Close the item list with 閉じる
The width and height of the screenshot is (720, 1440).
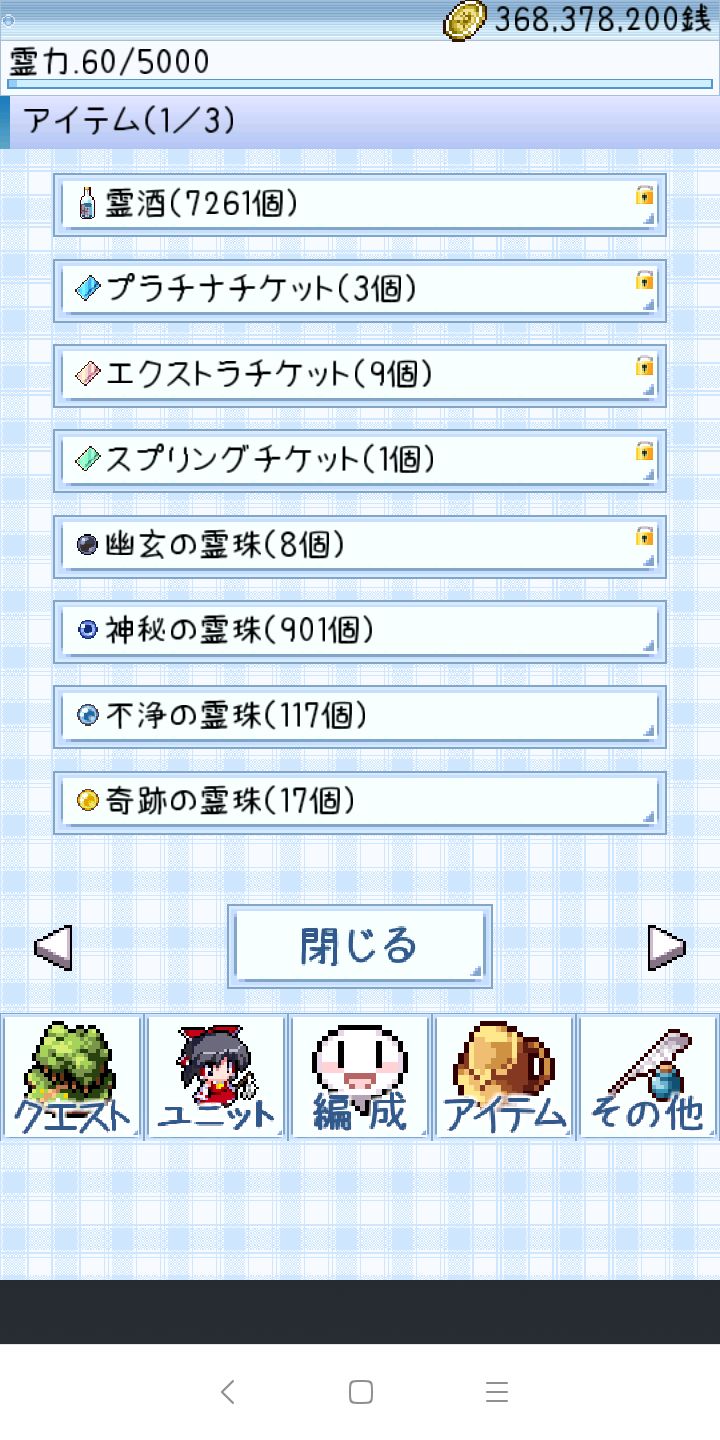[x=360, y=946]
